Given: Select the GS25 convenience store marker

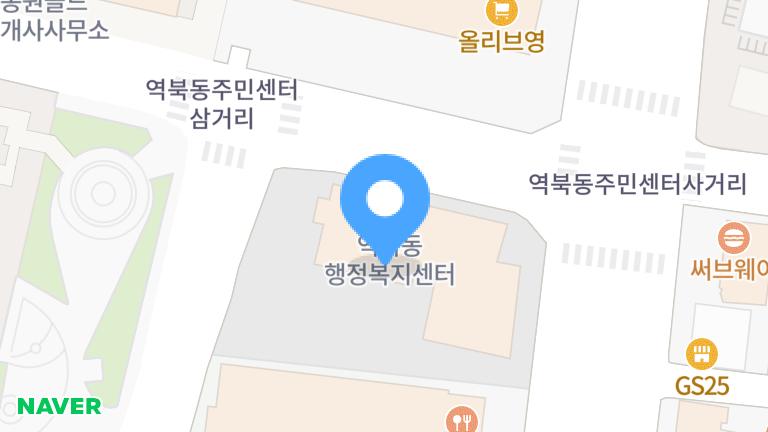Looking at the screenshot, I should coord(702,354).
